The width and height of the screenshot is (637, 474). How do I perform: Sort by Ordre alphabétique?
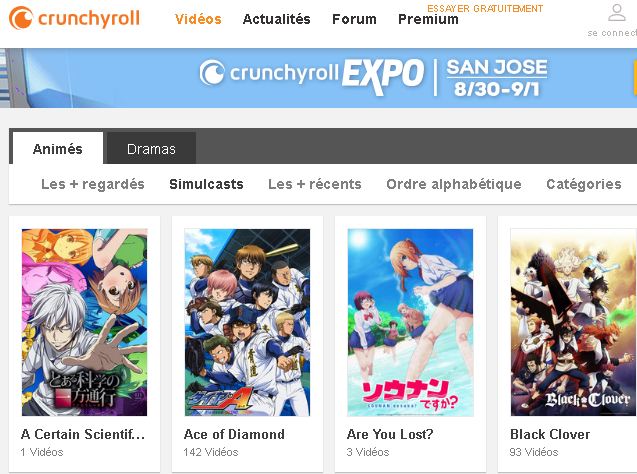point(454,184)
